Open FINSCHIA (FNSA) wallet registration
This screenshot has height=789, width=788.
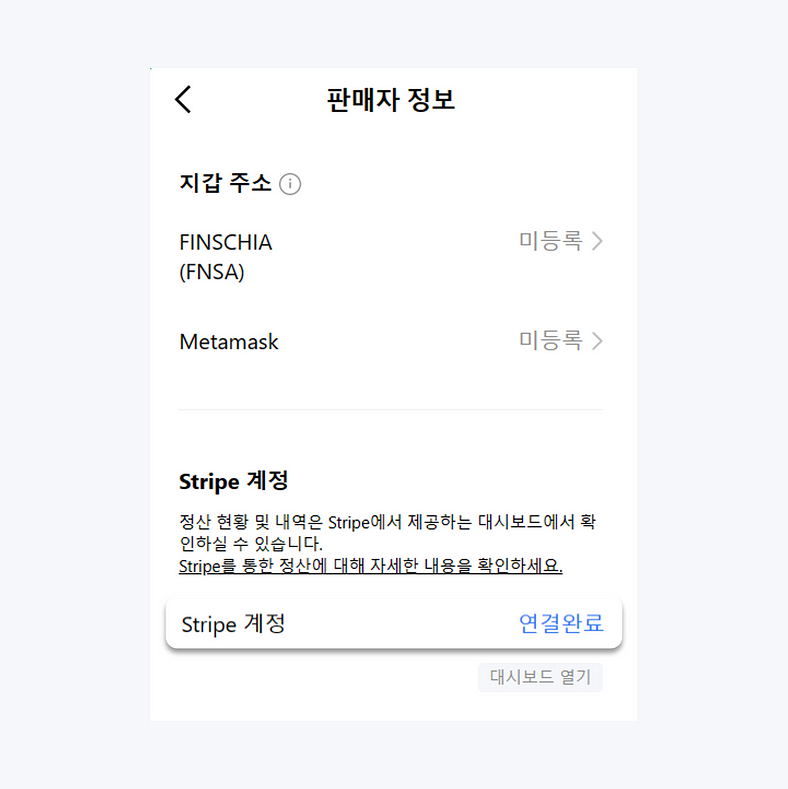(x=561, y=241)
